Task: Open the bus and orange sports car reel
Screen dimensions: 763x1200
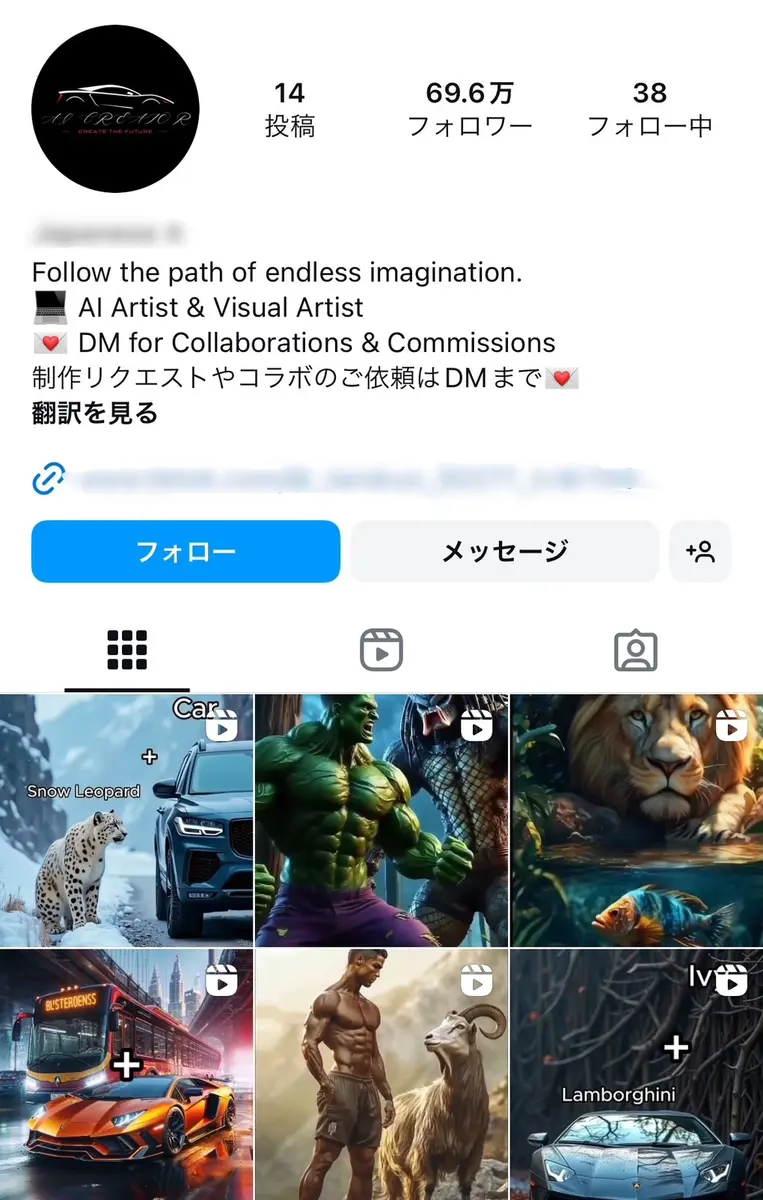Action: coord(126,1075)
